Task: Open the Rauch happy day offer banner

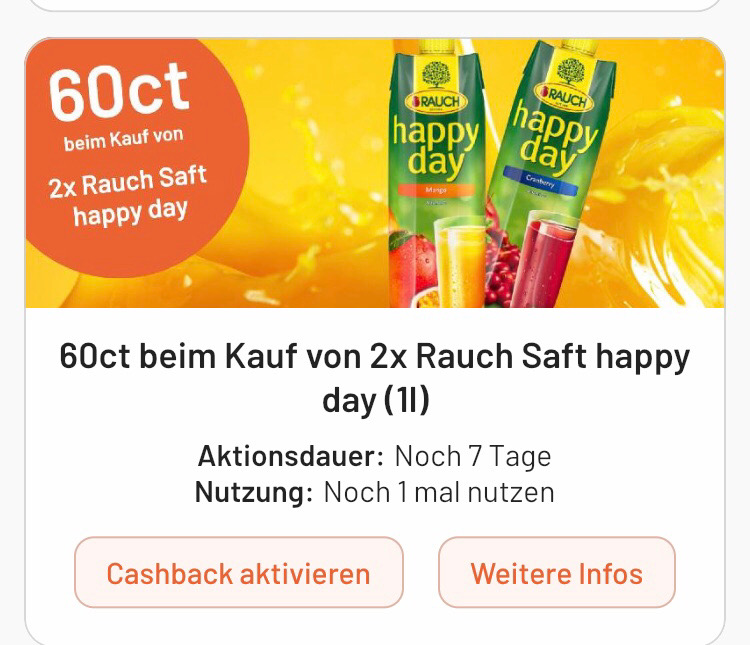Action: (x=375, y=173)
